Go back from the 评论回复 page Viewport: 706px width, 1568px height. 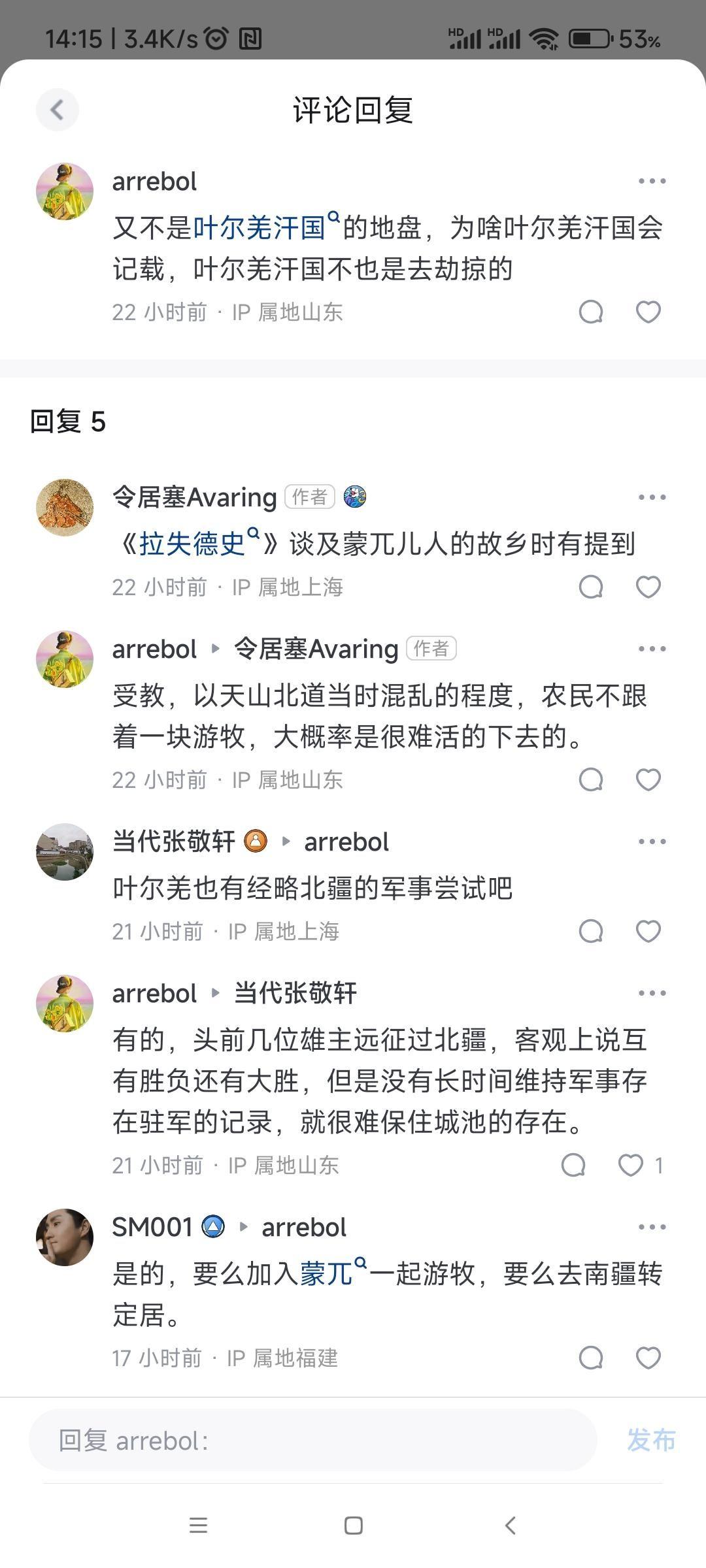coord(58,110)
